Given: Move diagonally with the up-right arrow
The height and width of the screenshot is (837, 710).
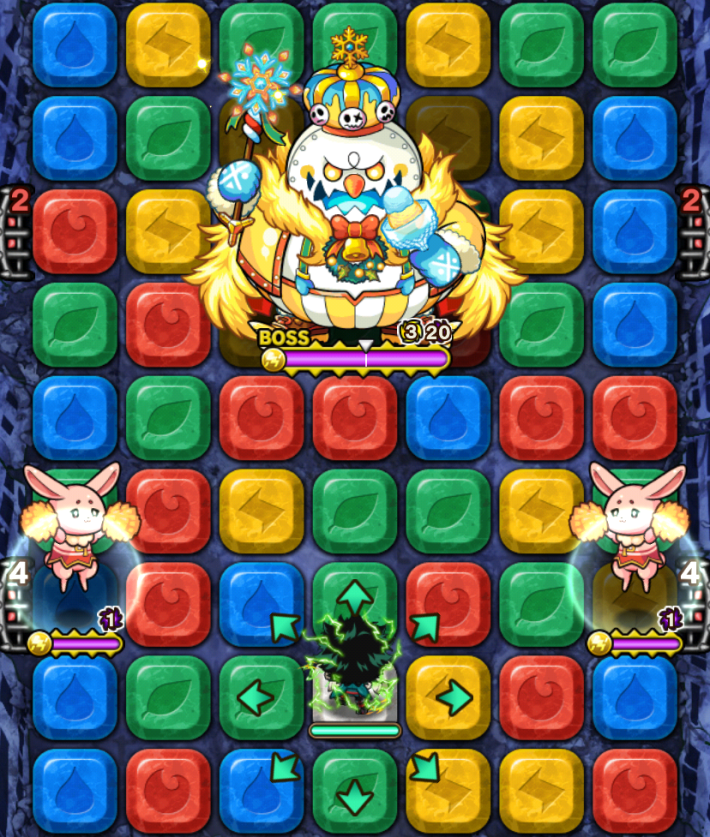Looking at the screenshot, I should (x=424, y=627).
